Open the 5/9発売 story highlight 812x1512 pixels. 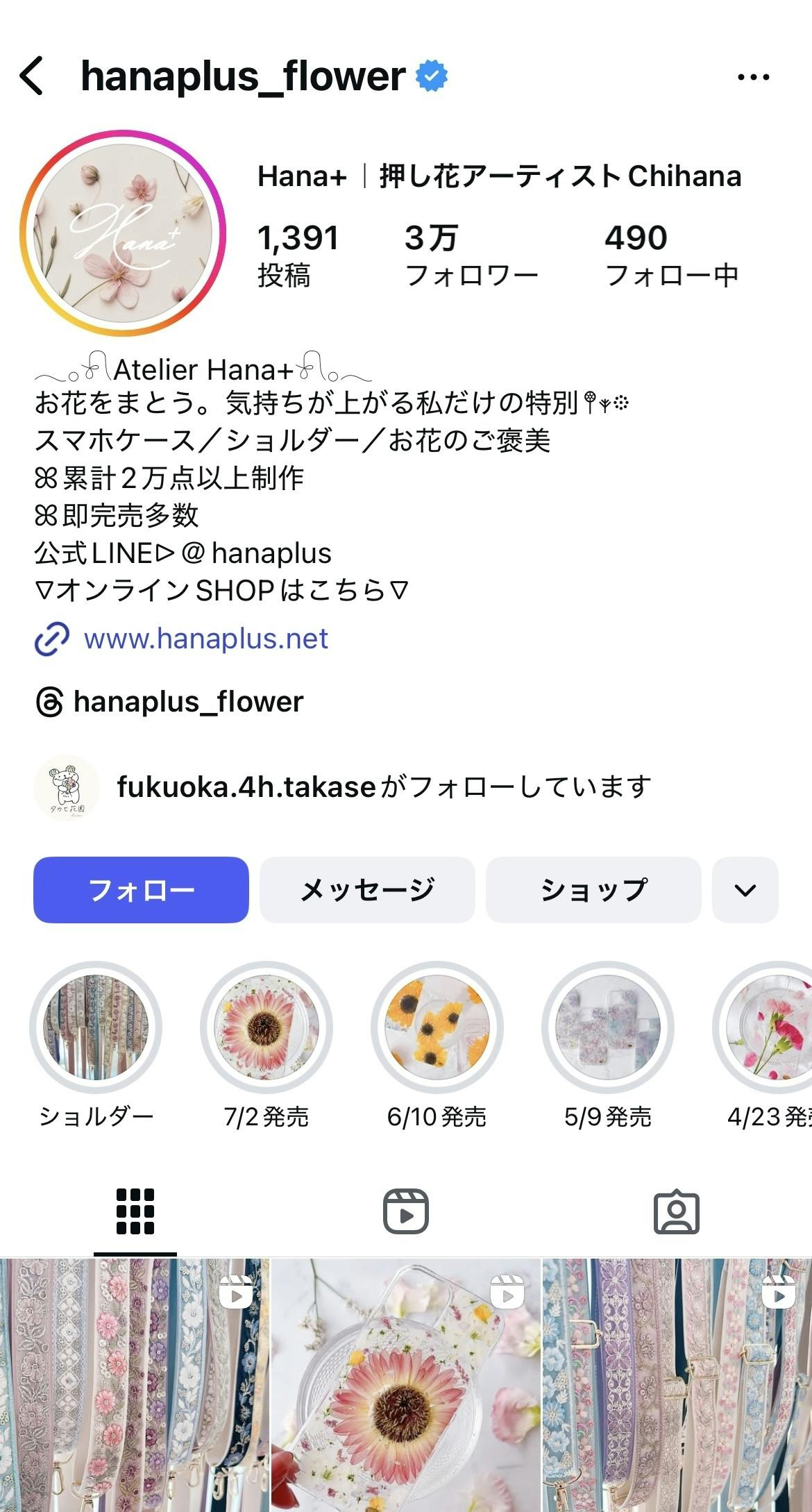pos(608,1027)
